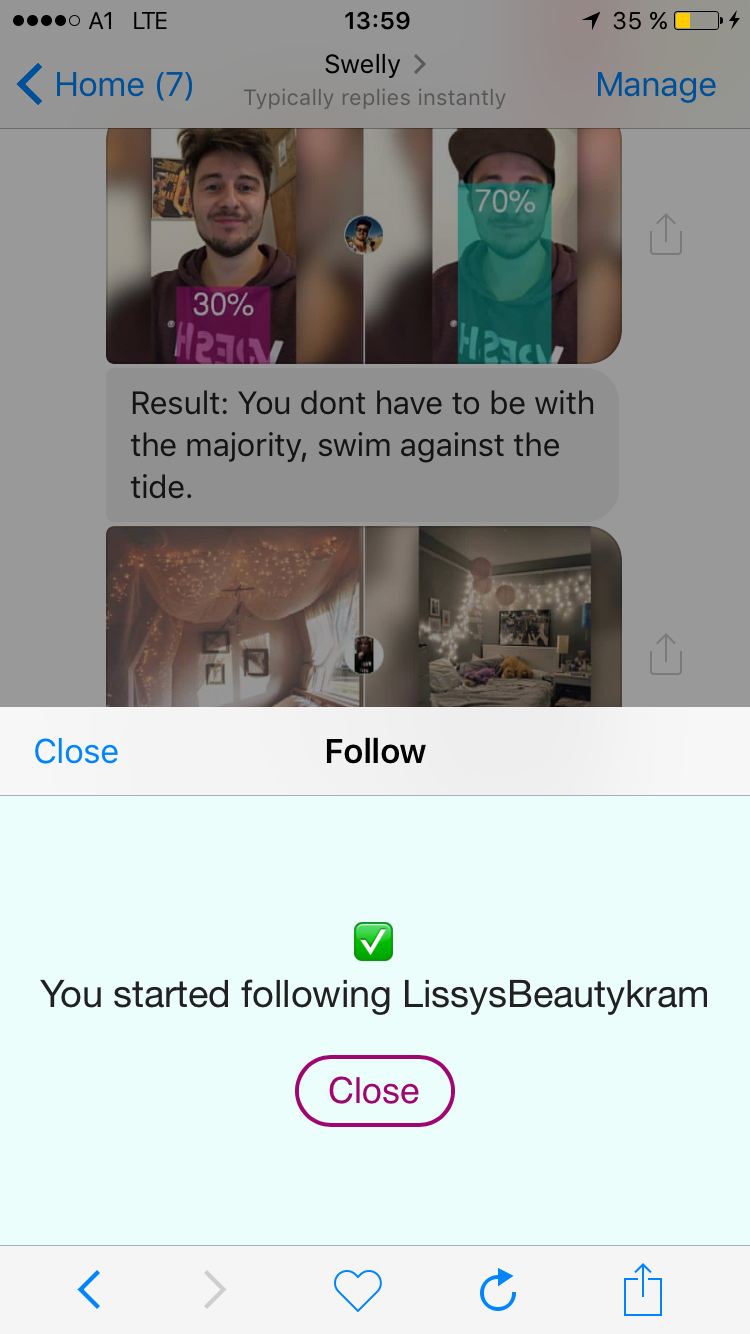The height and width of the screenshot is (1334, 750).
Task: Share the 30% vs 70% poll image
Action: coord(666,235)
